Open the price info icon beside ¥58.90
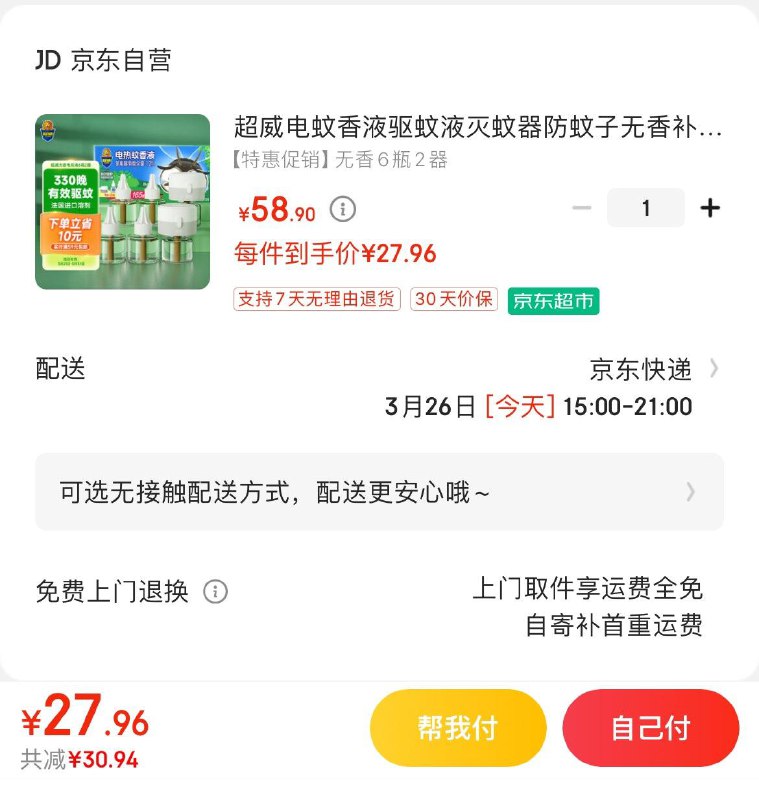This screenshot has width=759, height=800. [341, 210]
